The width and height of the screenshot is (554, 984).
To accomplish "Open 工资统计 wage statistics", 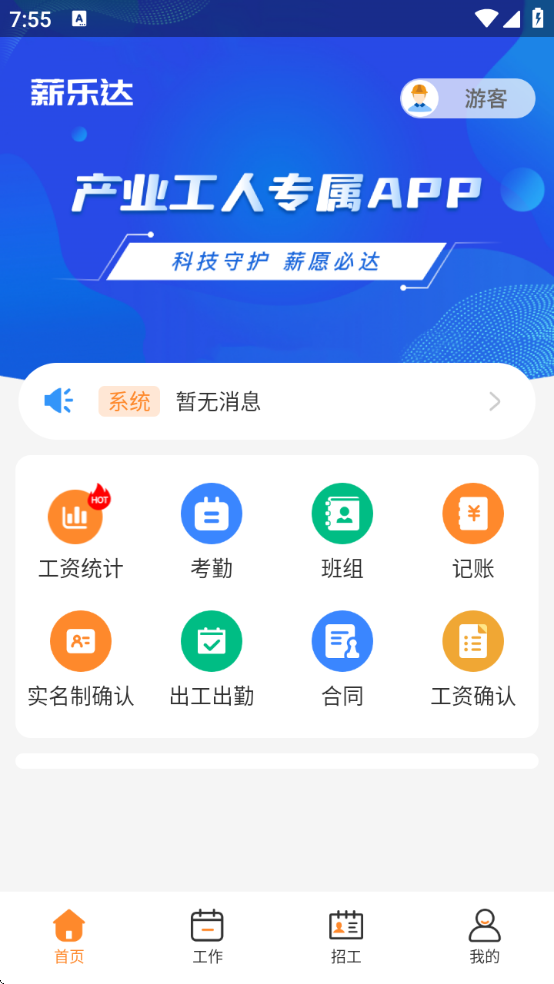I will coord(80,532).
